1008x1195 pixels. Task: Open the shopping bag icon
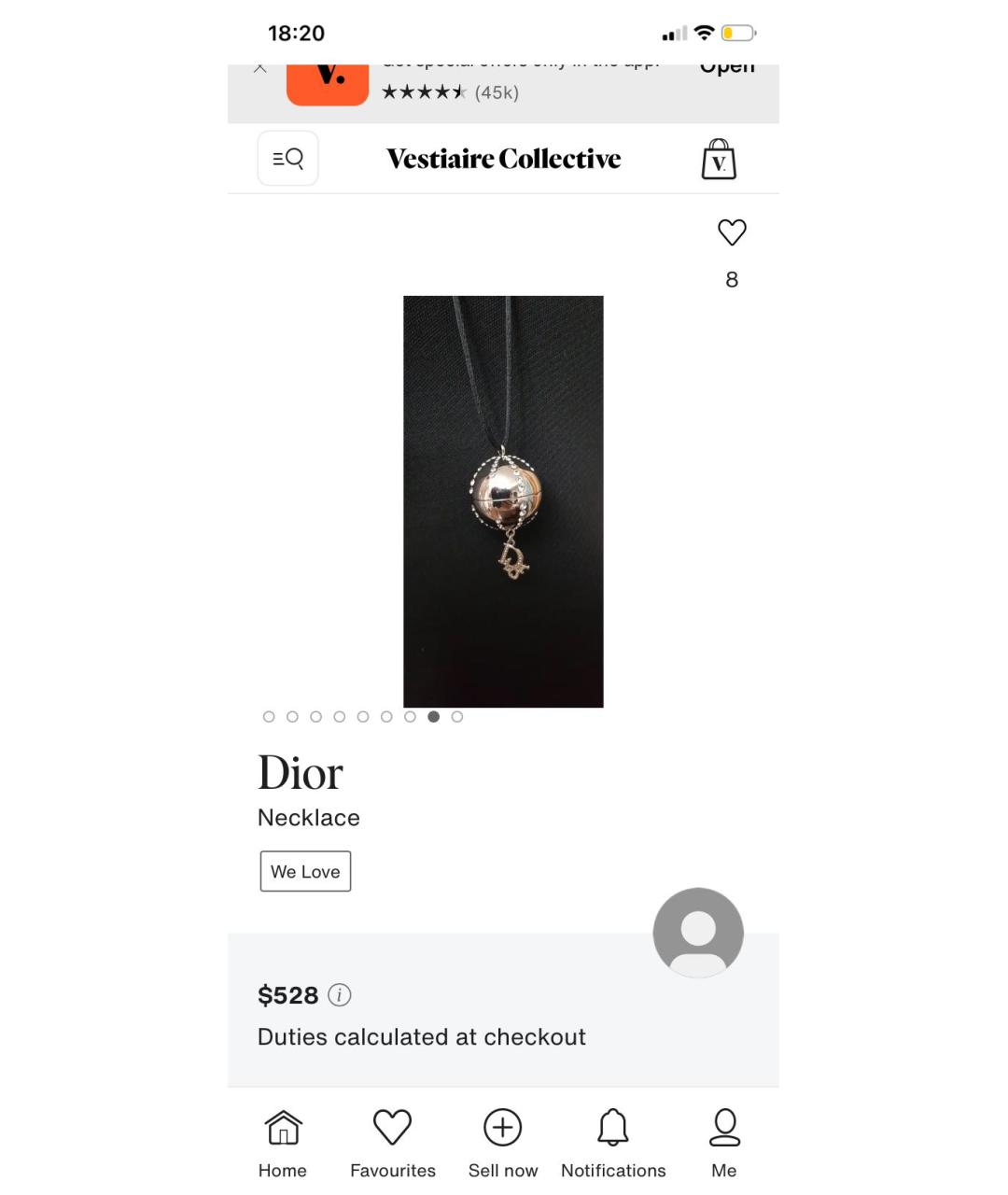coord(718,158)
